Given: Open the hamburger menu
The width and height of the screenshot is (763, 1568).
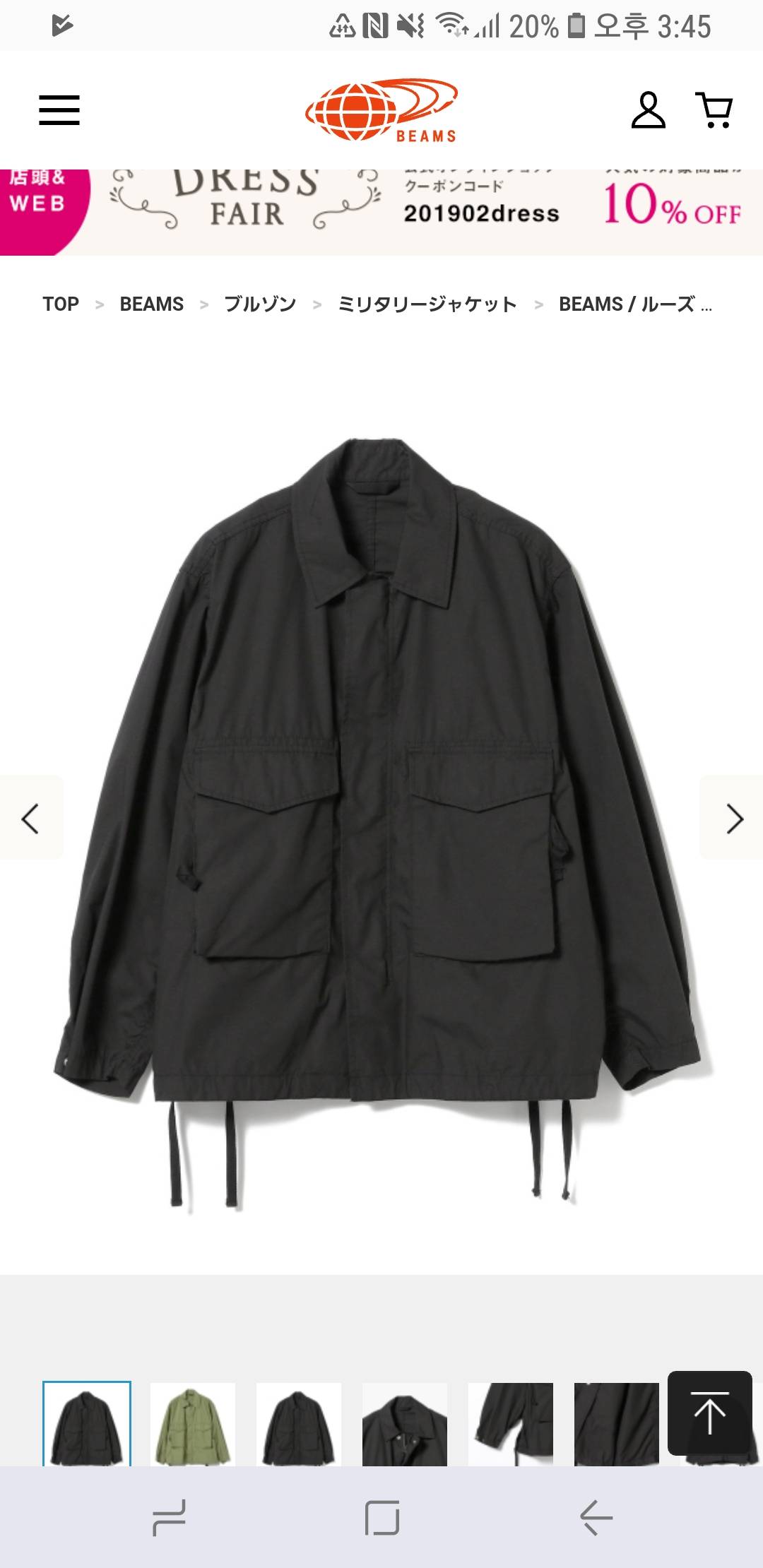Looking at the screenshot, I should [x=59, y=110].
